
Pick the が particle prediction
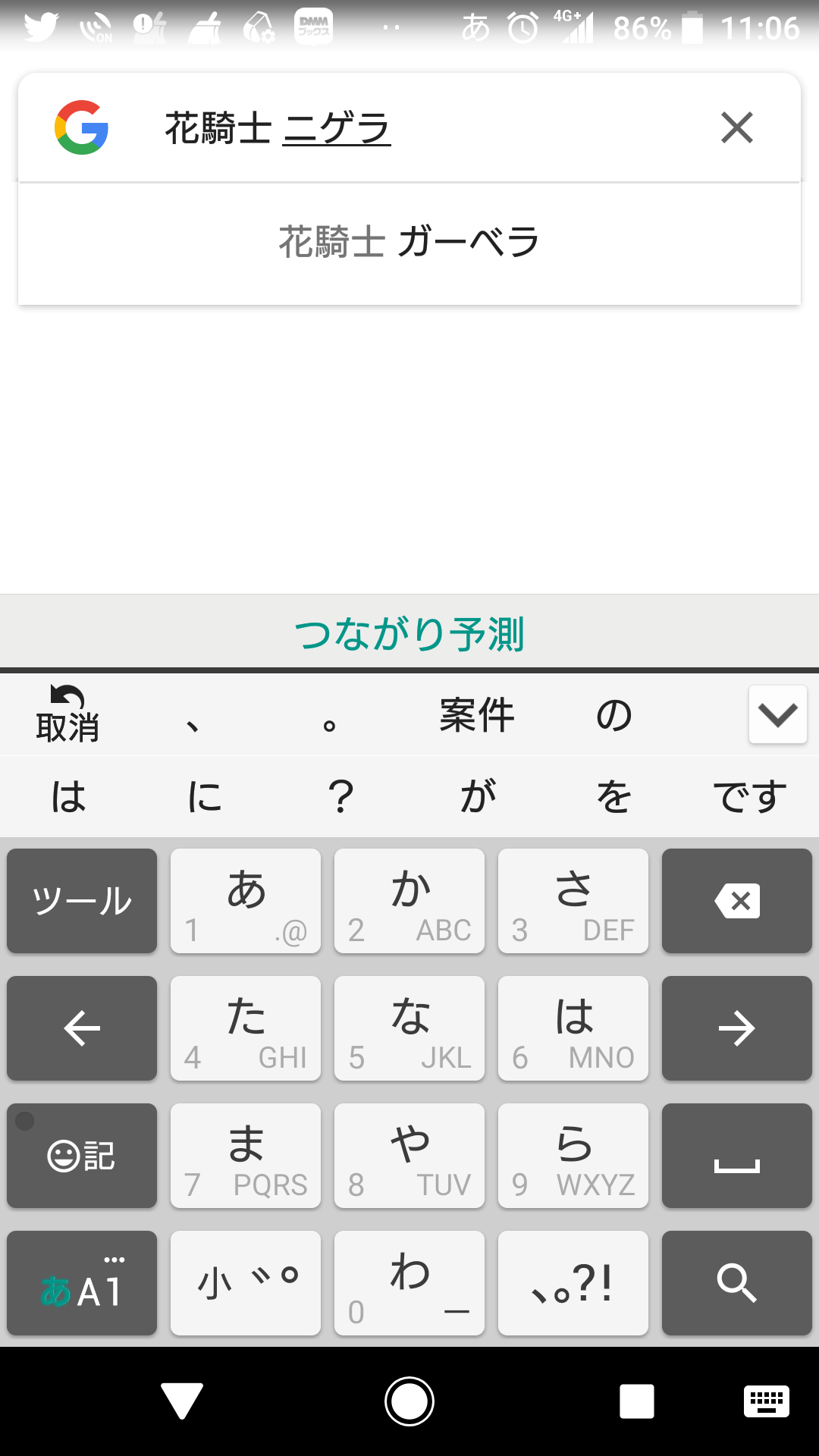pos(478,796)
